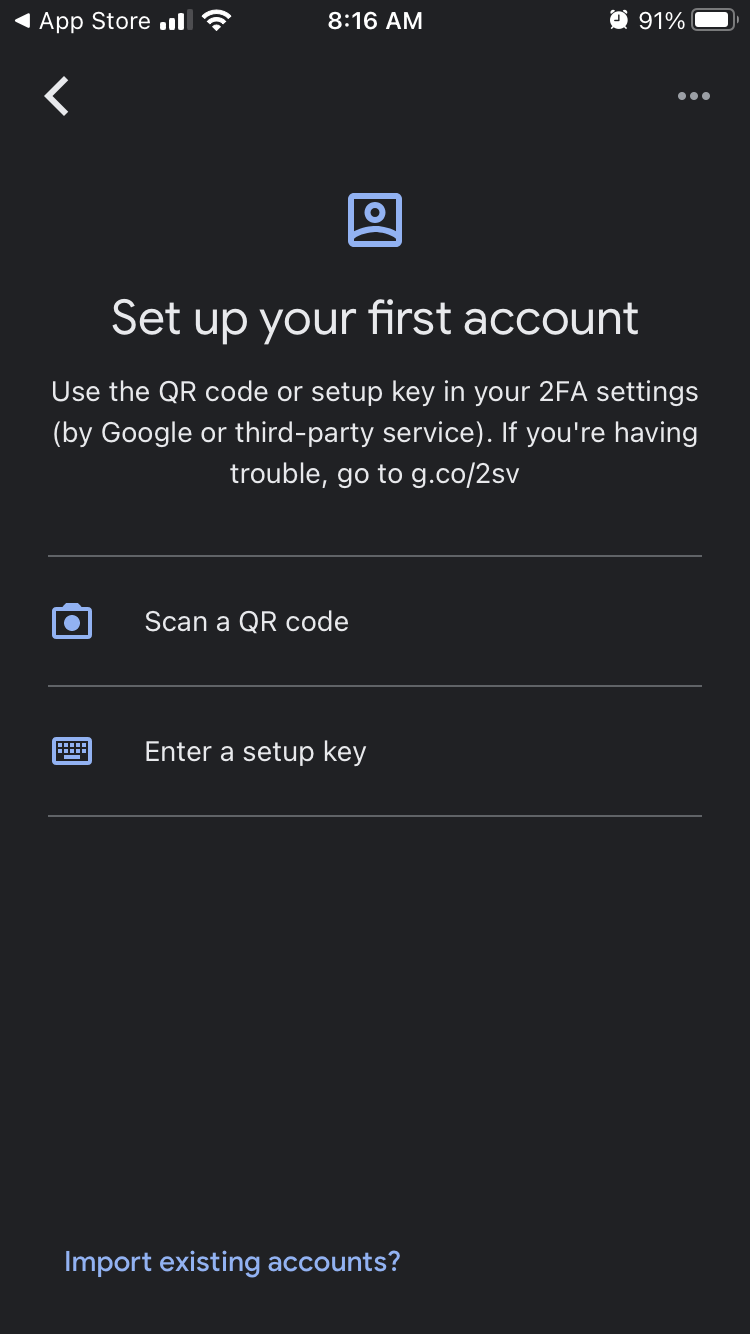Tap Import existing accounts link
The width and height of the screenshot is (750, 1334).
232,1261
